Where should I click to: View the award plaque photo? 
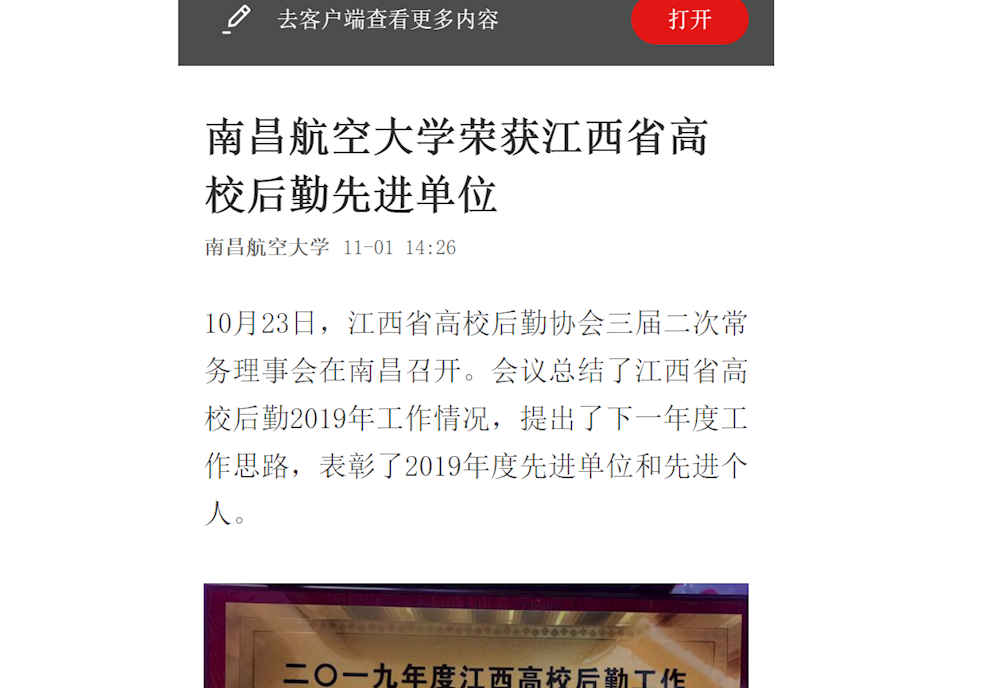[476, 636]
